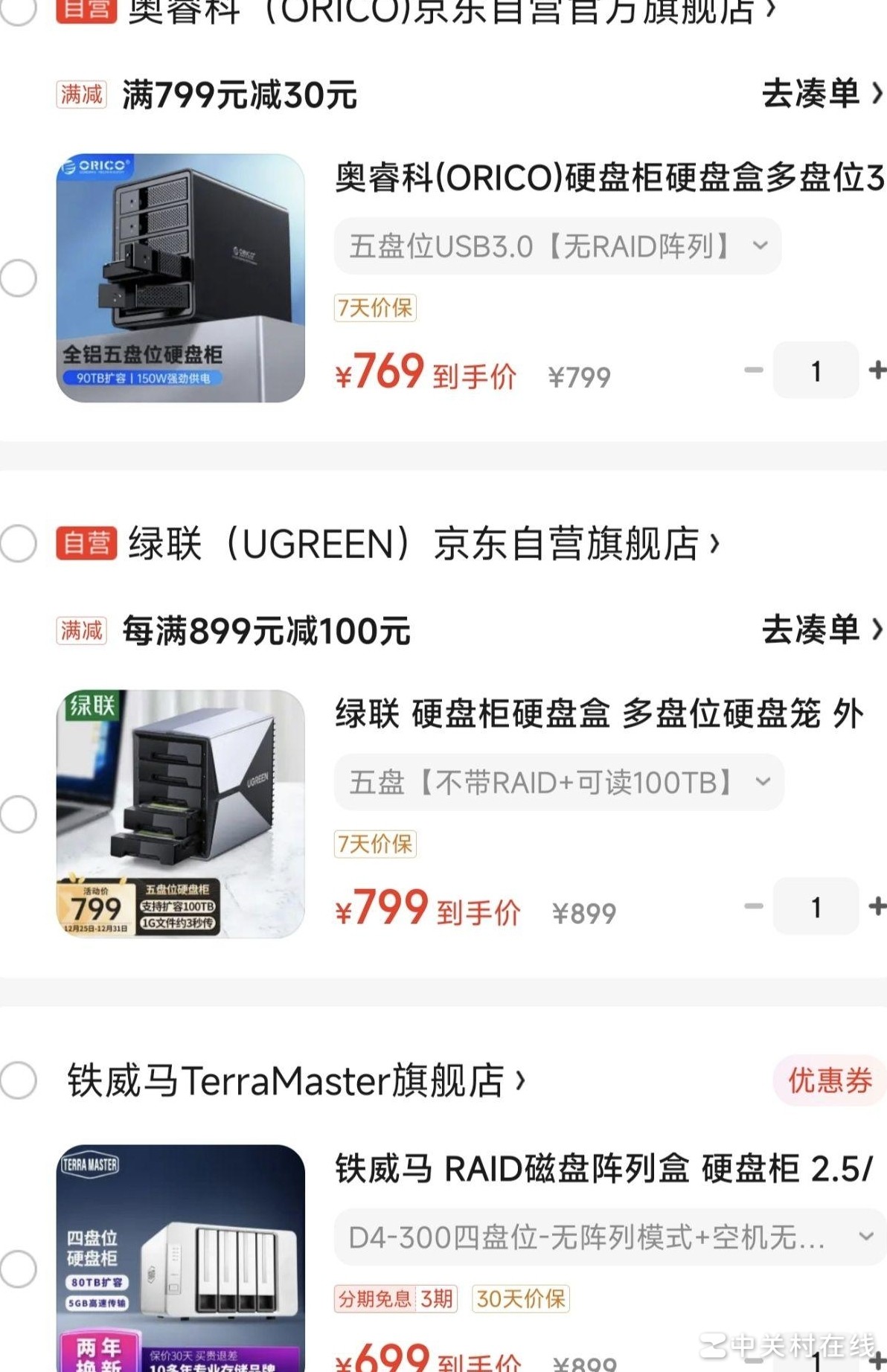This screenshot has width=887, height=1372.
Task: Tap the 7天价保 badge on the ORICO product
Action: pyautogui.click(x=375, y=308)
